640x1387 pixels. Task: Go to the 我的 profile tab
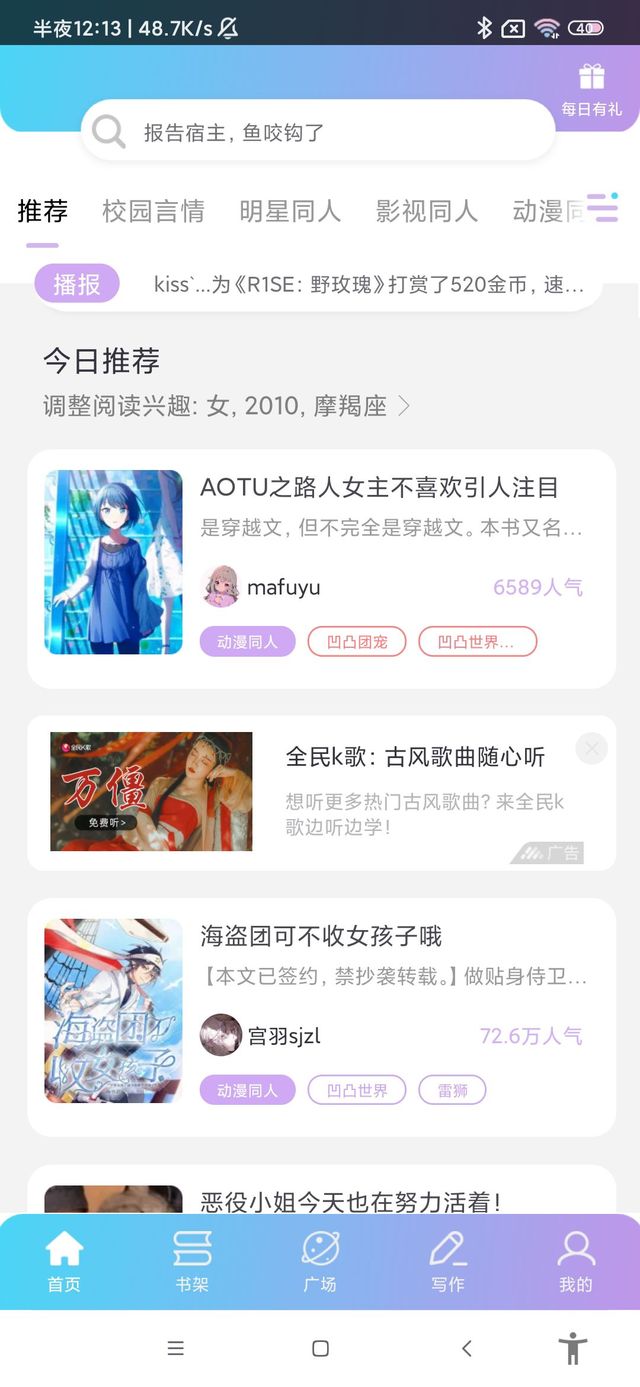tap(576, 1262)
